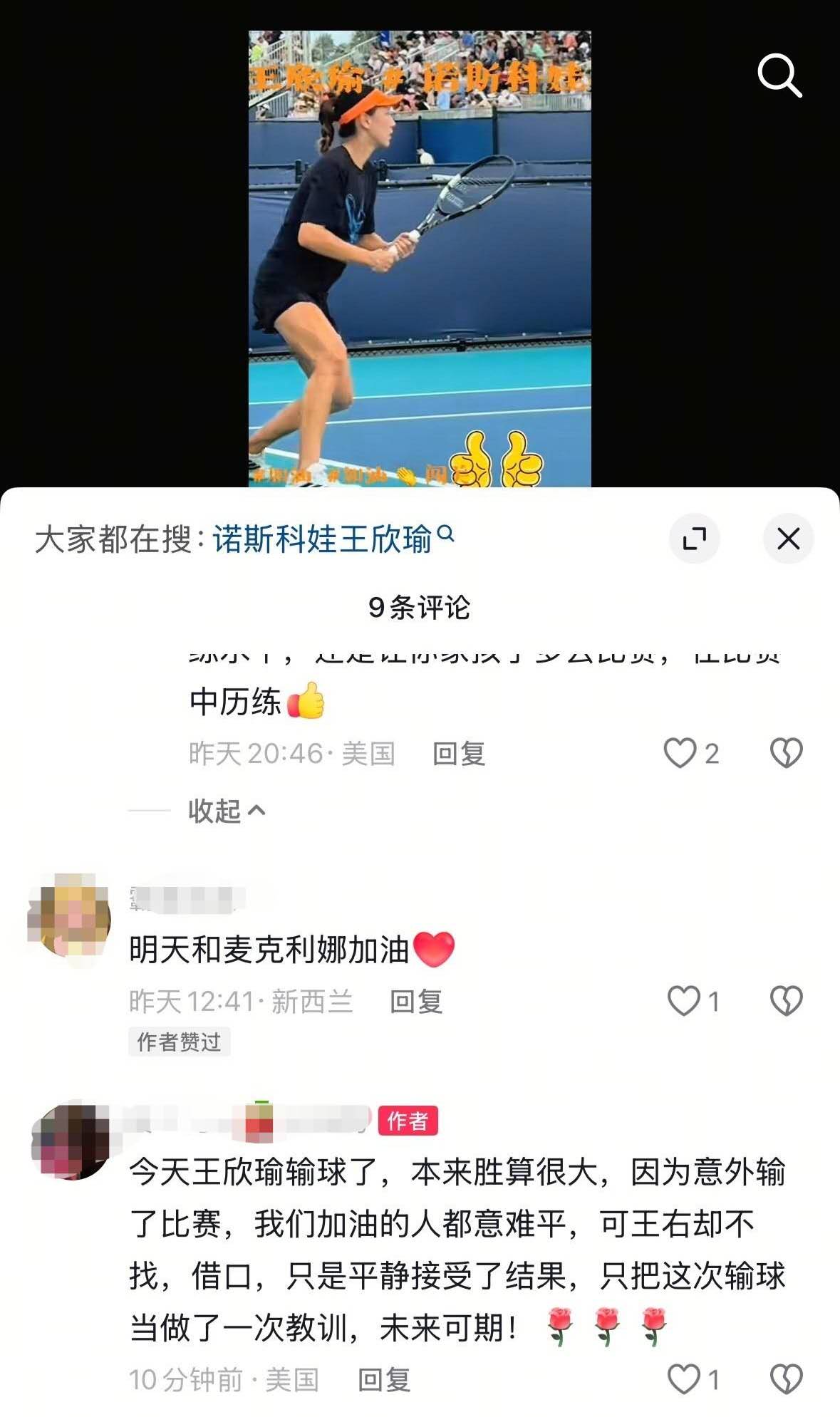Open the author's avatar in comments
The width and height of the screenshot is (840, 1417).
pos(70,1142)
